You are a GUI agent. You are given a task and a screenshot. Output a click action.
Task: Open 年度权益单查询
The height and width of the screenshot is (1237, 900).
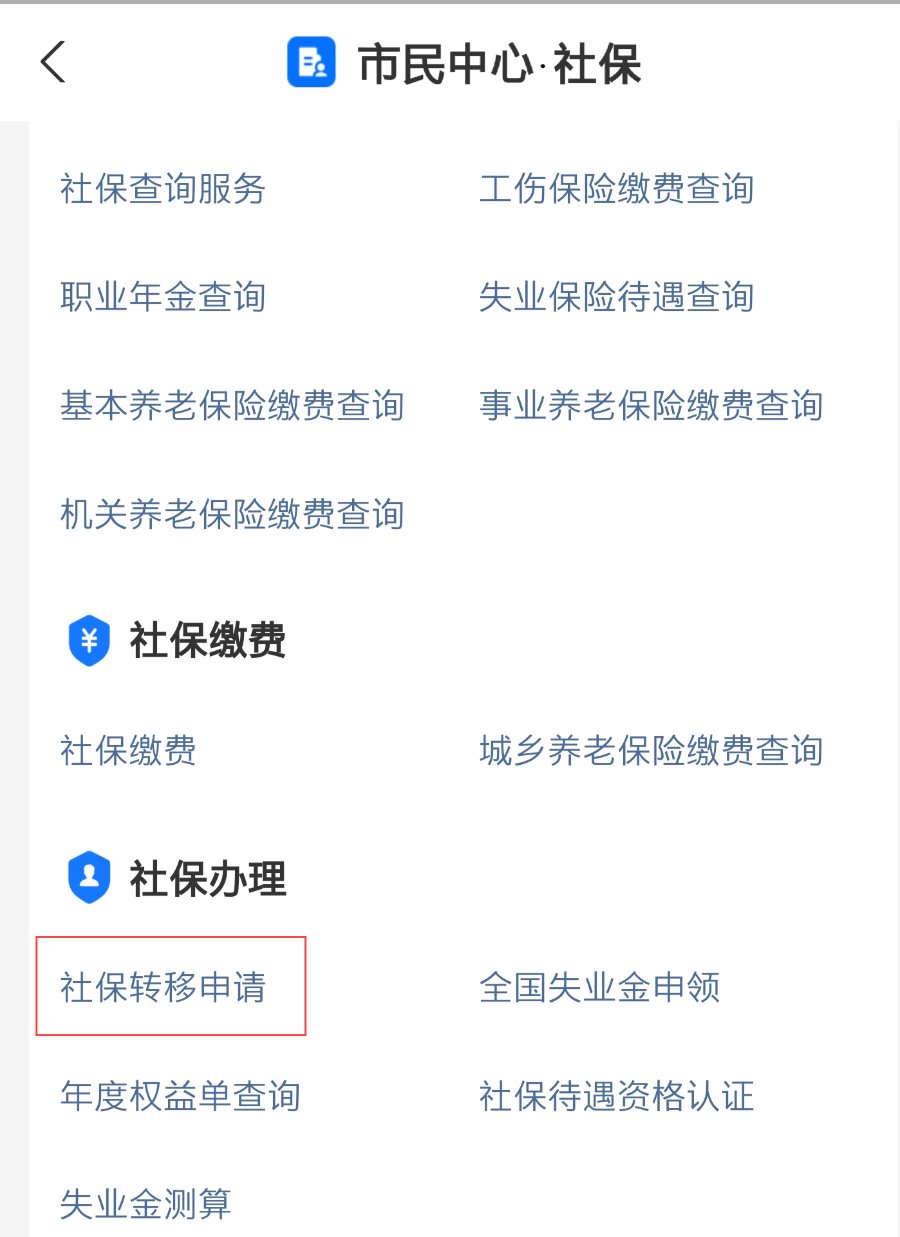point(180,1096)
